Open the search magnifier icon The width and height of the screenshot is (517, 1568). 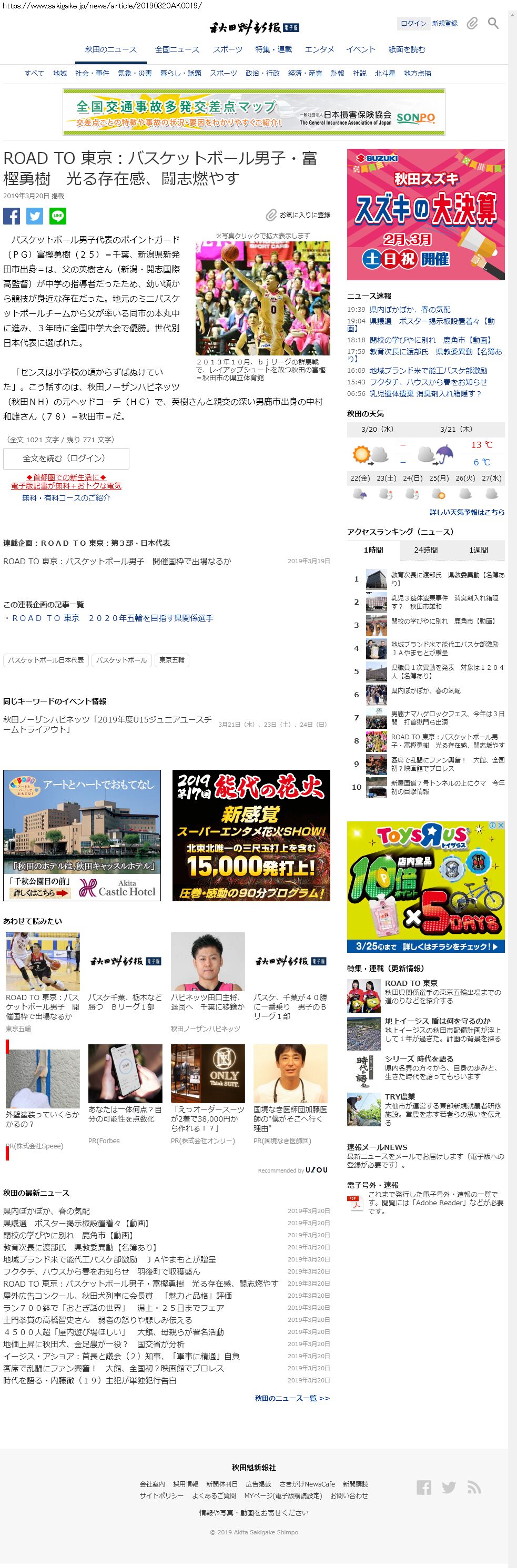(493, 23)
